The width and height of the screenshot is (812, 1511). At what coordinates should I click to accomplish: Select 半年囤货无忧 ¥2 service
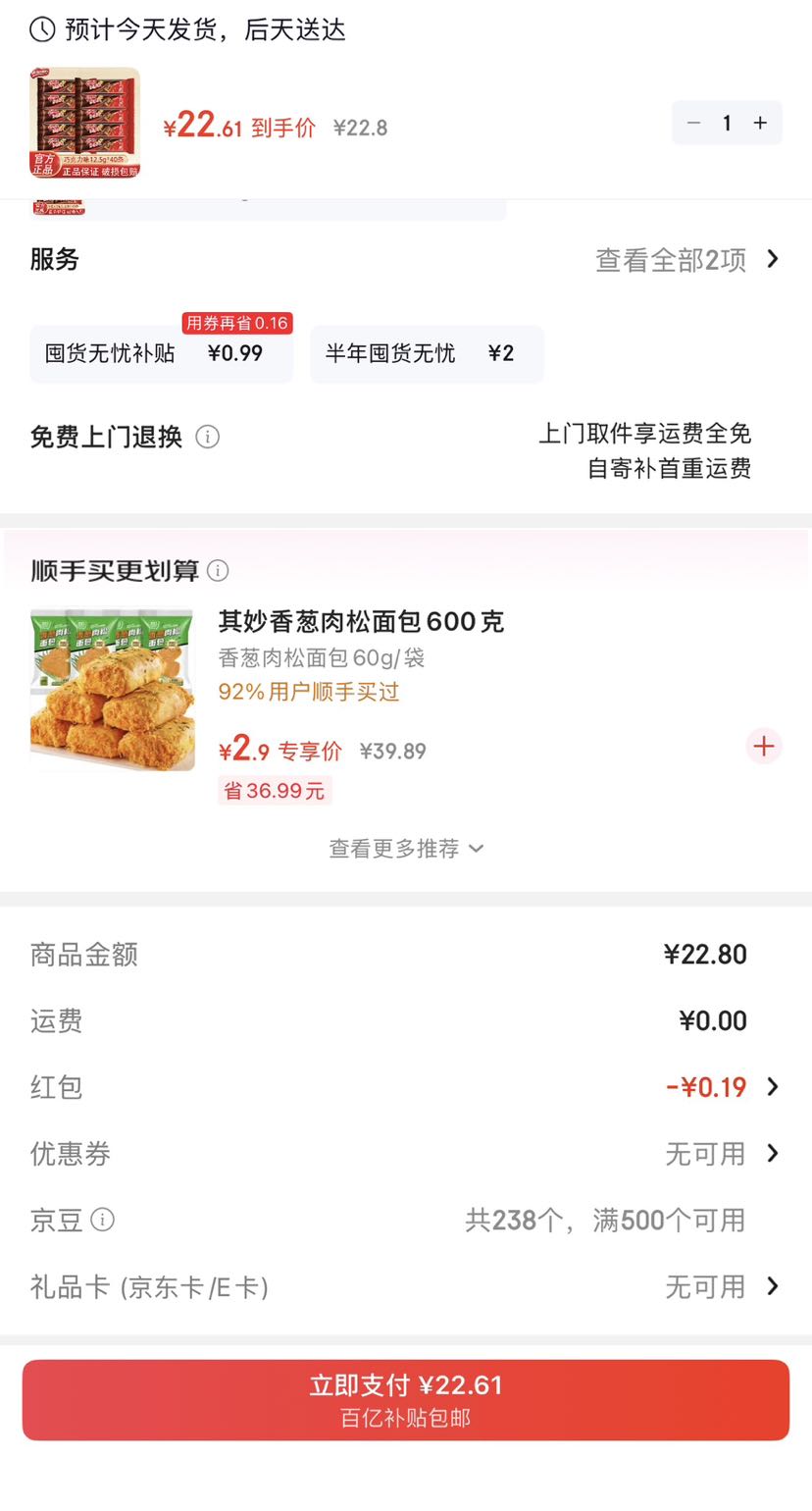(x=427, y=353)
